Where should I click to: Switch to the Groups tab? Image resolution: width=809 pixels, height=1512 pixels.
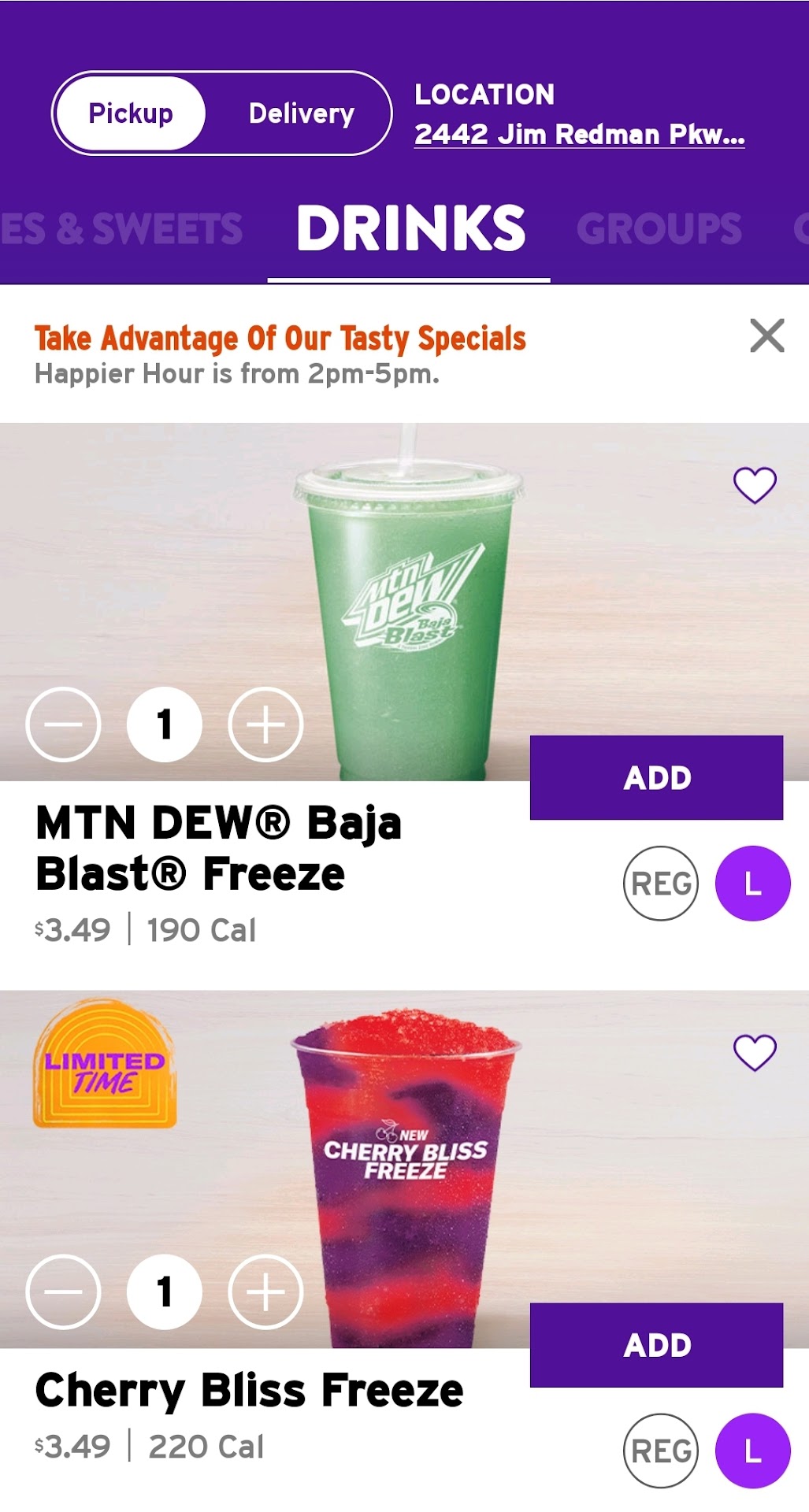pyautogui.click(x=659, y=229)
